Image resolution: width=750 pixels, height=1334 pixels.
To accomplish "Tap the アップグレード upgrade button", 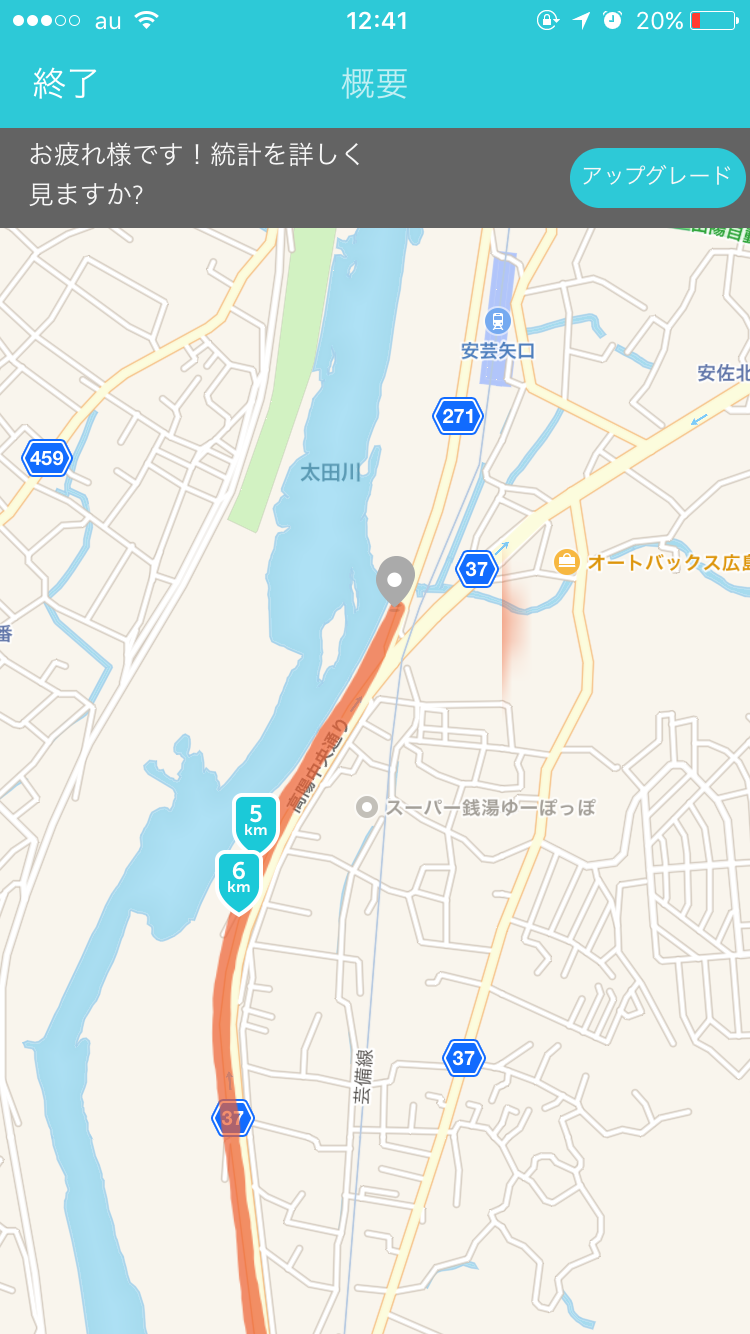I will (657, 177).
